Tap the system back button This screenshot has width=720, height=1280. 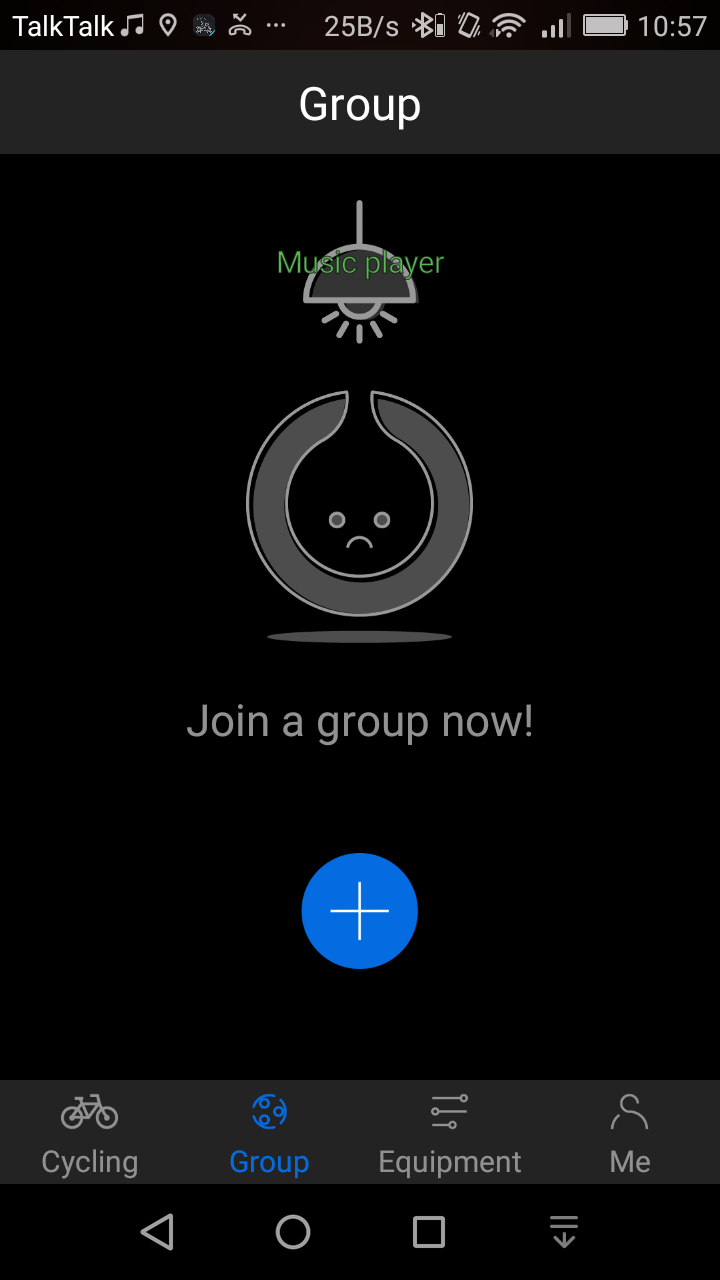[x=157, y=1232]
